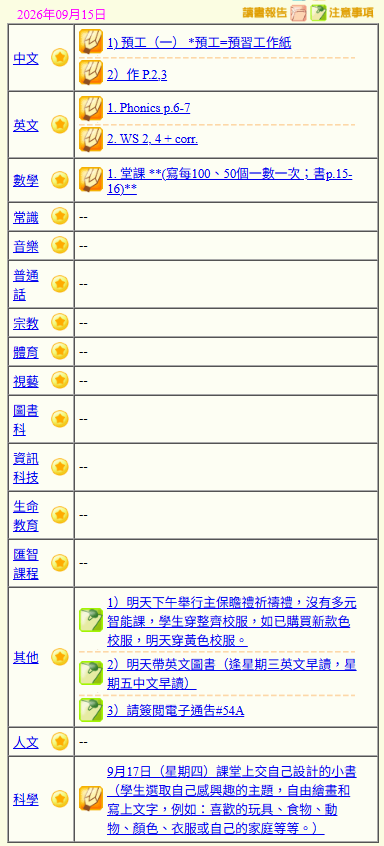Open the 數學 subject link
Screen dimensions: 384x846
pos(26,180)
